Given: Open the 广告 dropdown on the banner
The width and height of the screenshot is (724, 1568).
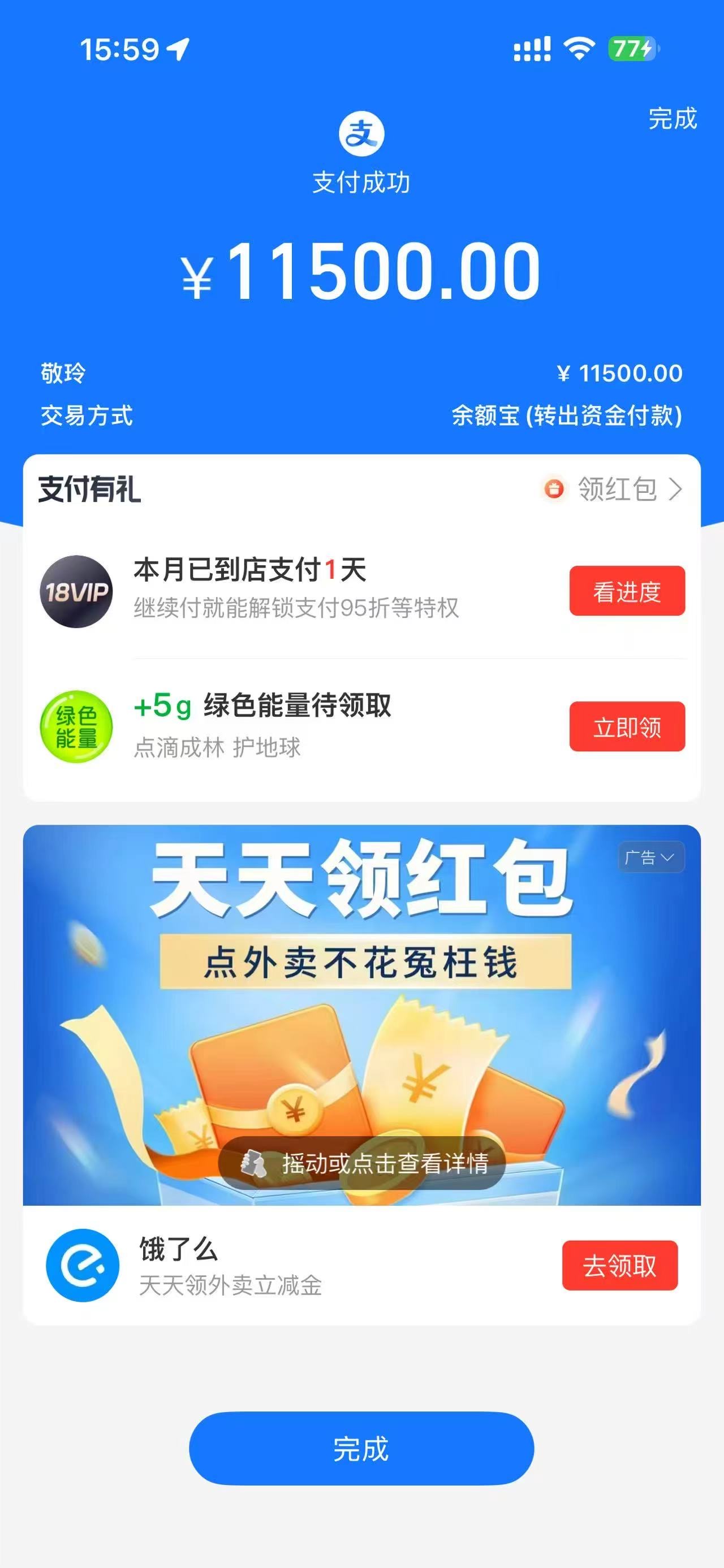Looking at the screenshot, I should (x=650, y=857).
